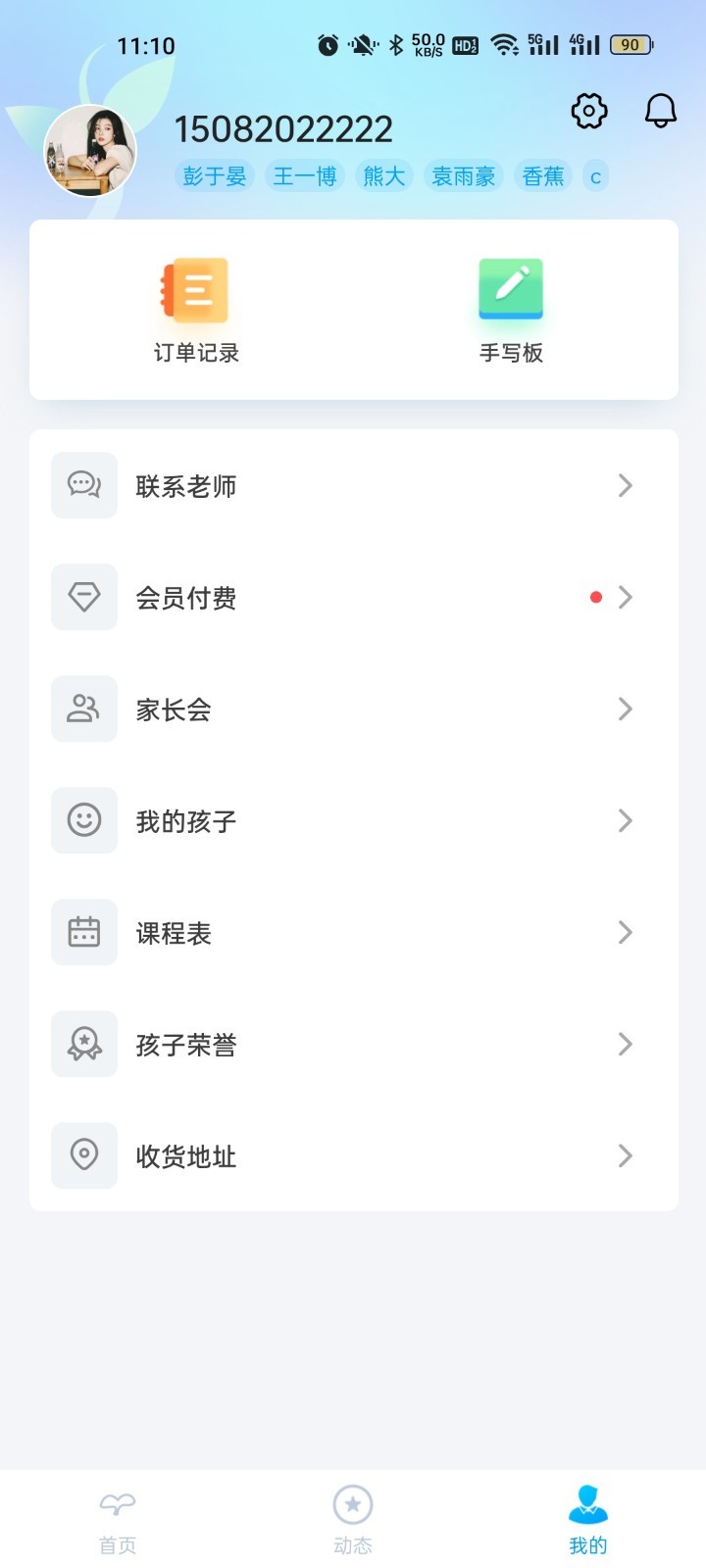The width and height of the screenshot is (706, 1568).
Task: Open 我的孩子 my children
Action: pos(353,821)
